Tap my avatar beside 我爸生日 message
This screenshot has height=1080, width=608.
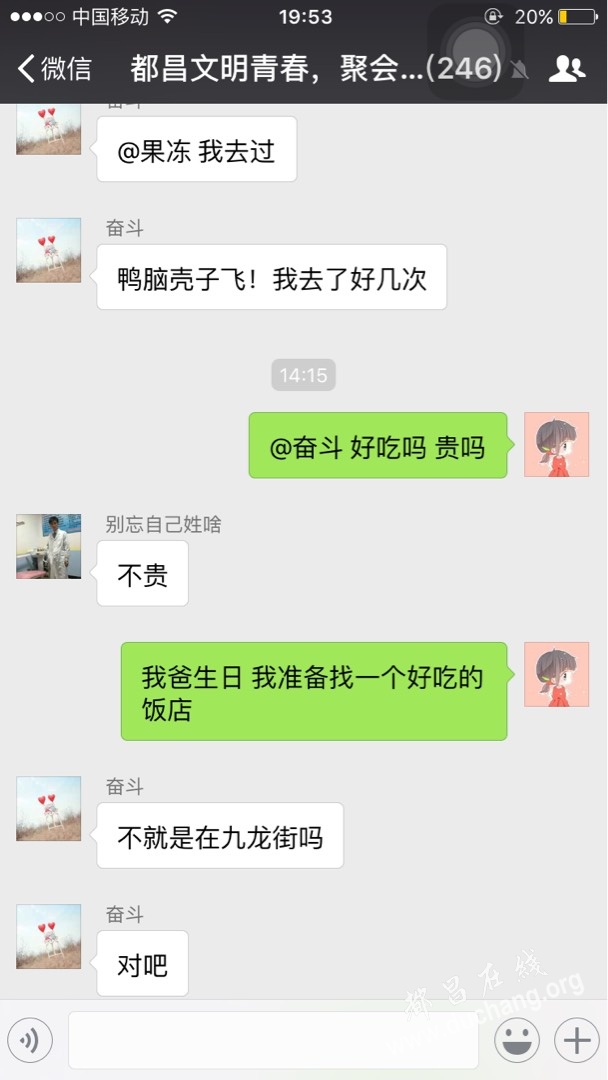(557, 674)
